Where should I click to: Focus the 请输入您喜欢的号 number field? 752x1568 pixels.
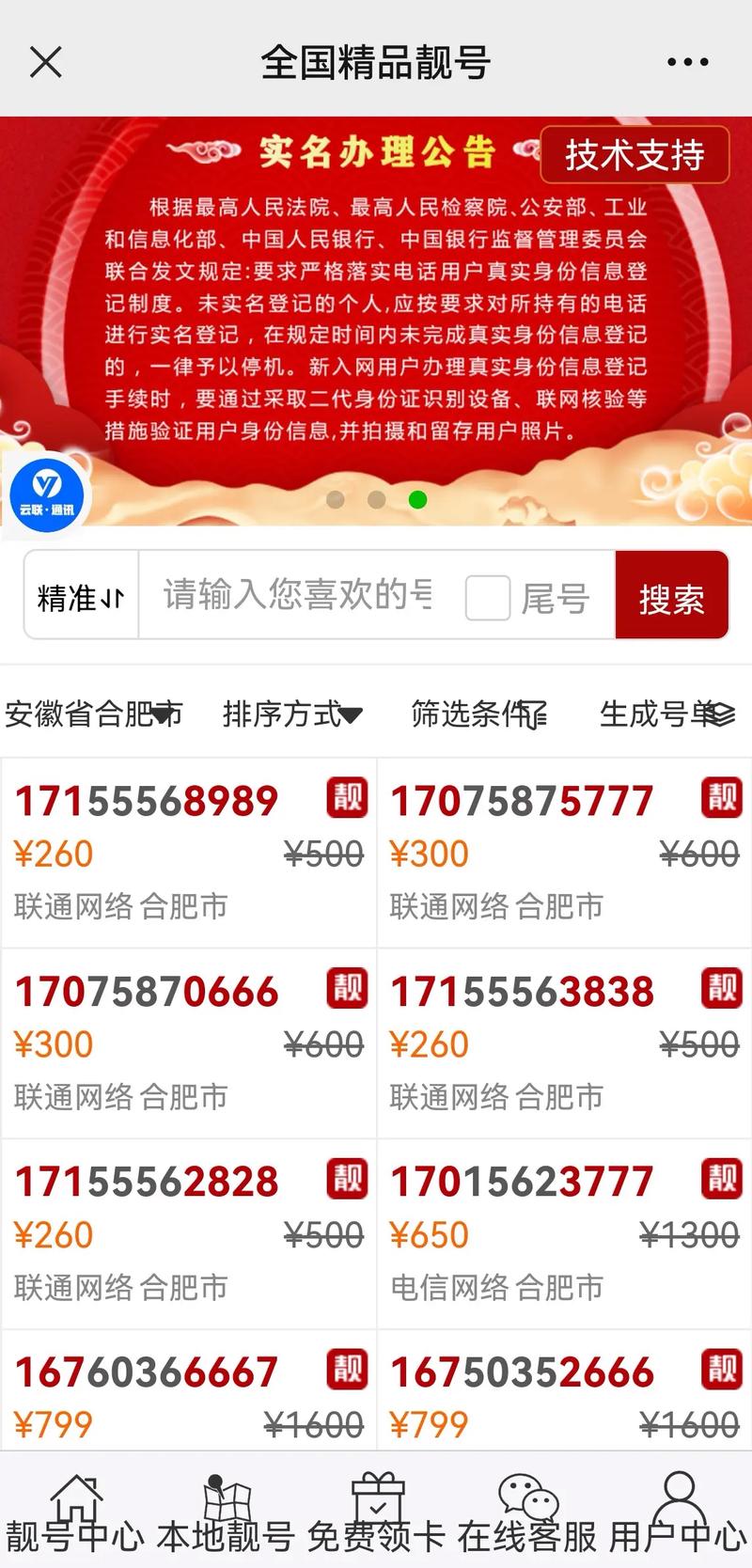pyautogui.click(x=299, y=595)
